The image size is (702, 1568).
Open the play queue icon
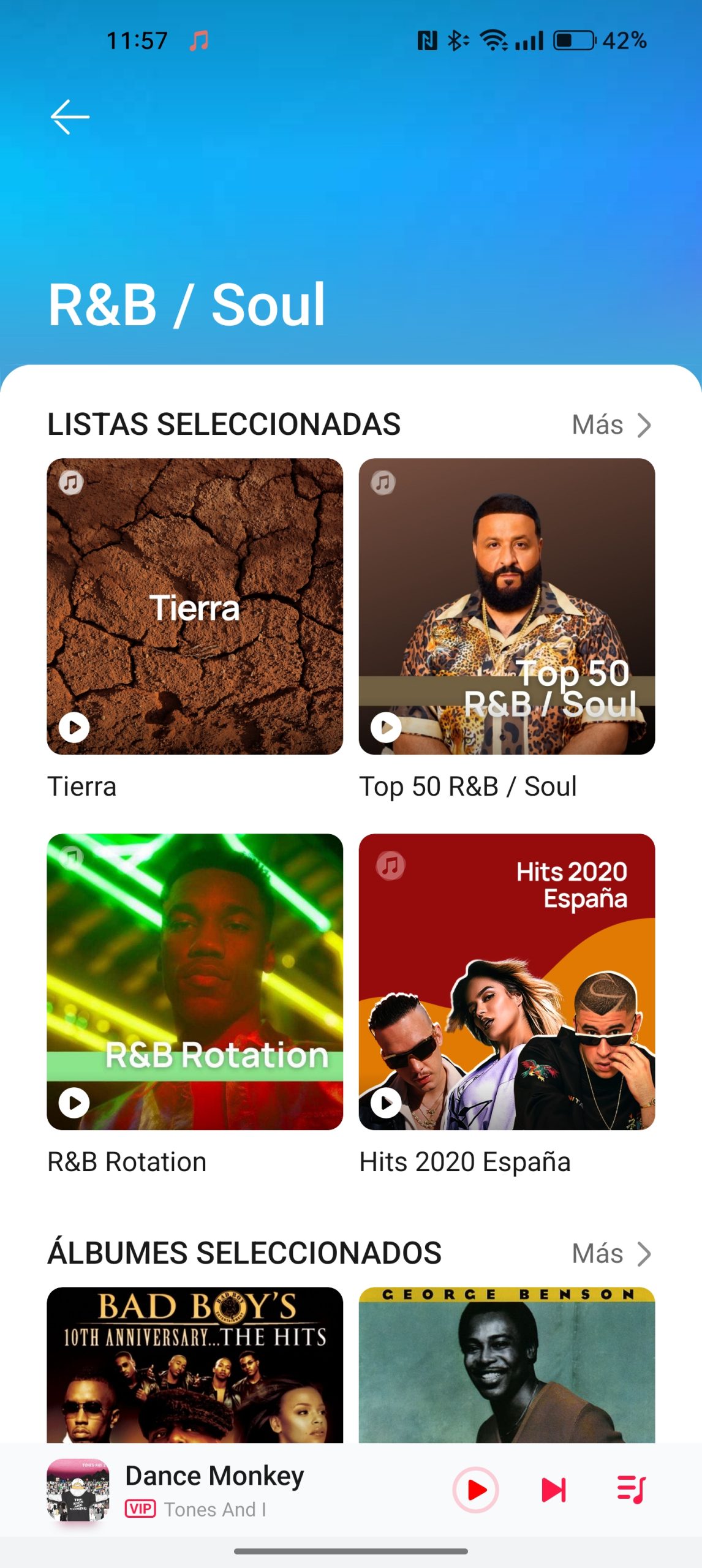tap(631, 1490)
